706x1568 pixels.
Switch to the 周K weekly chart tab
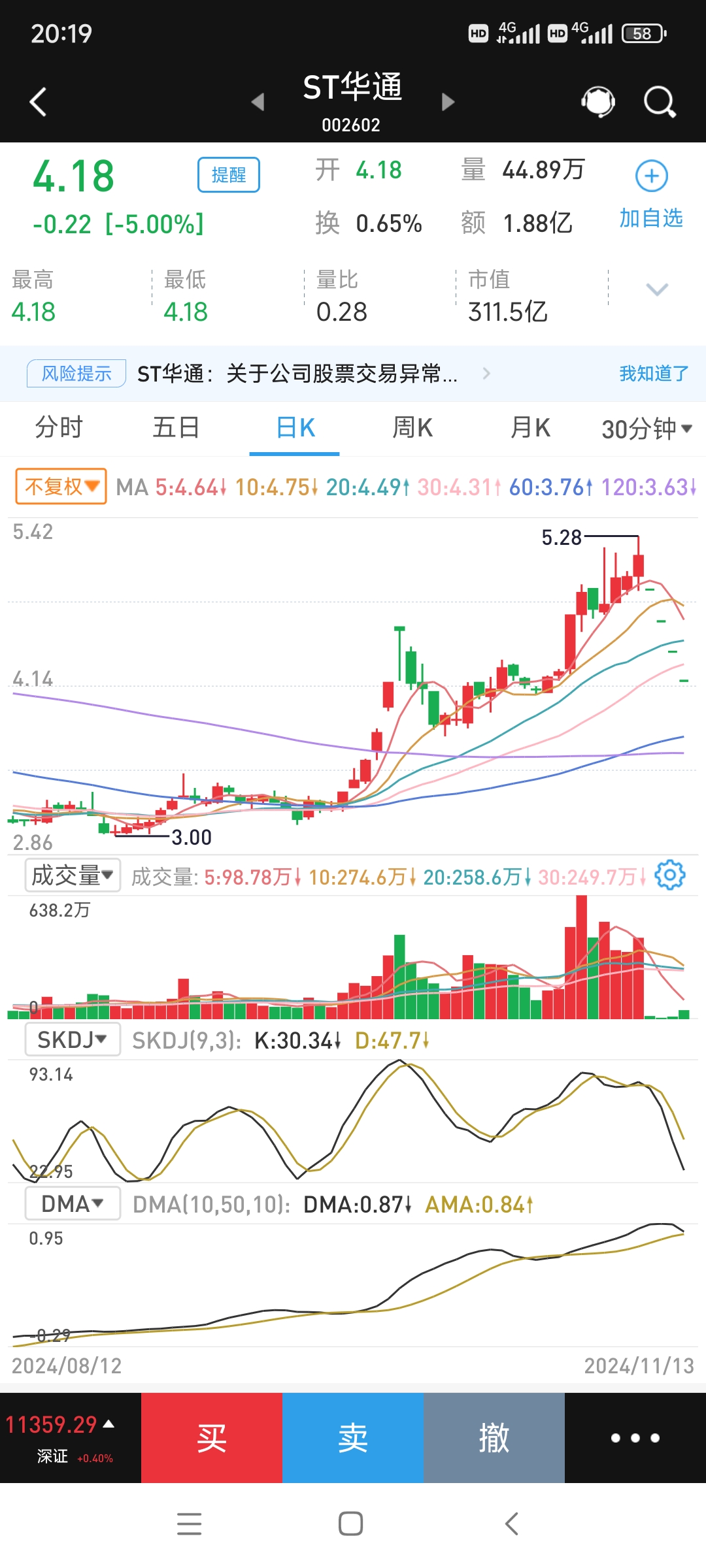[412, 428]
